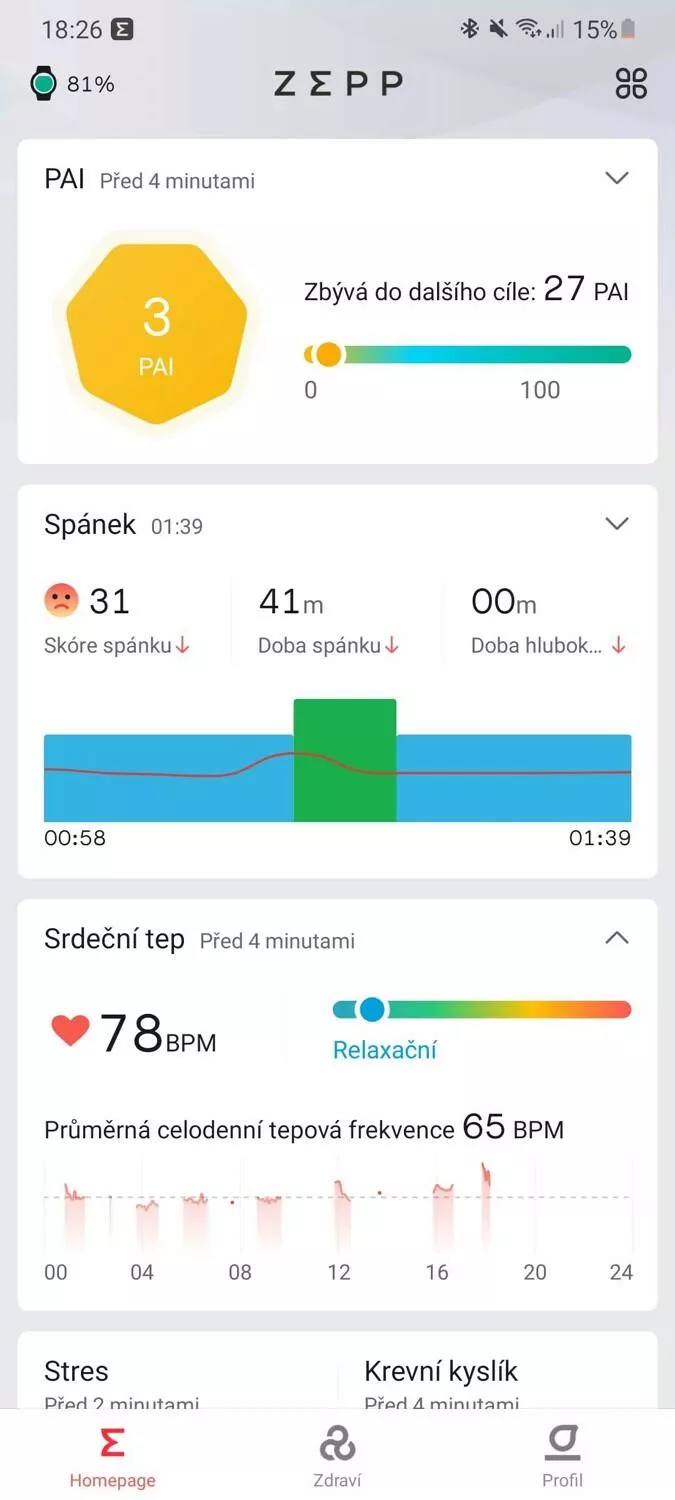Screen dimensions: 675x1500
Task: Expand the PAI card chevron
Action: pyautogui.click(x=617, y=178)
